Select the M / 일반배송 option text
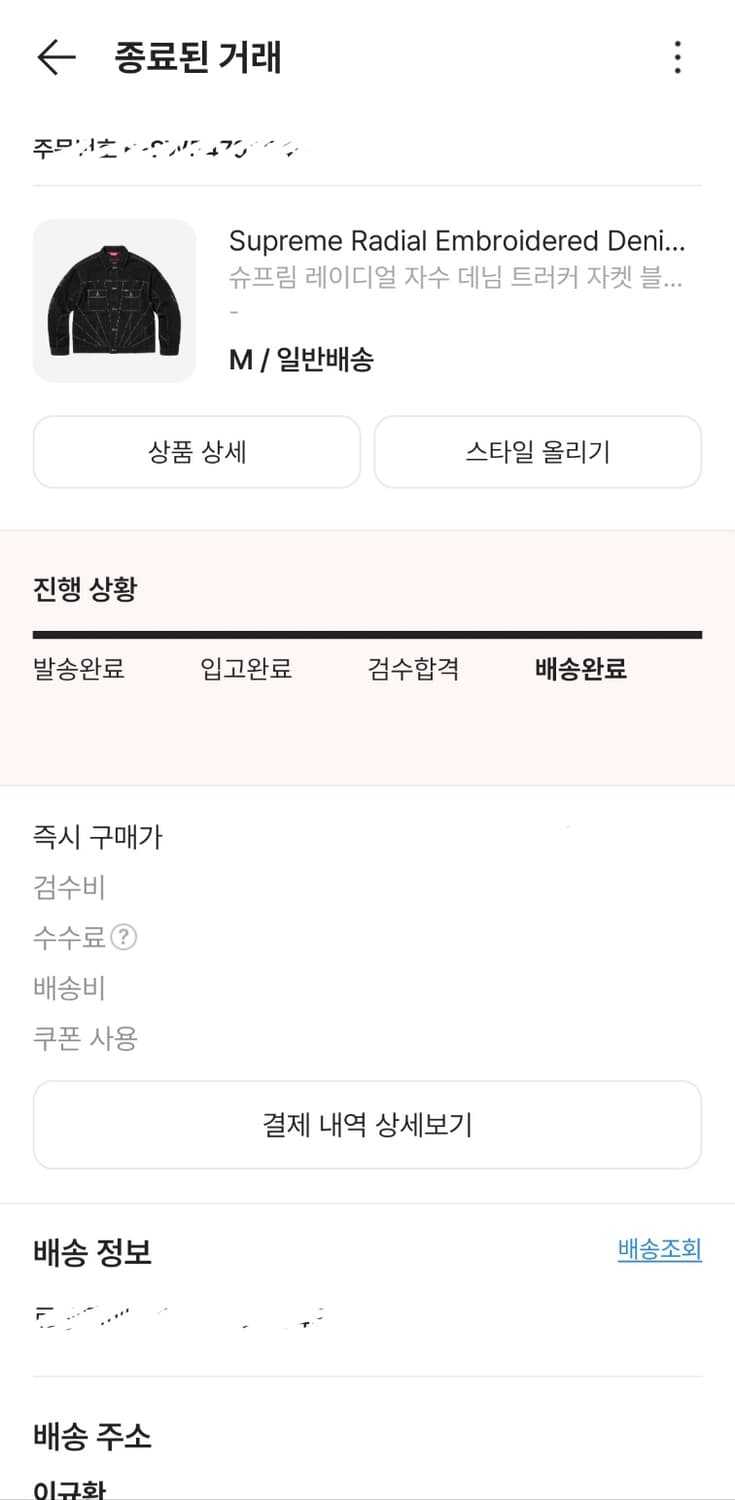735x1500 pixels. (x=304, y=358)
